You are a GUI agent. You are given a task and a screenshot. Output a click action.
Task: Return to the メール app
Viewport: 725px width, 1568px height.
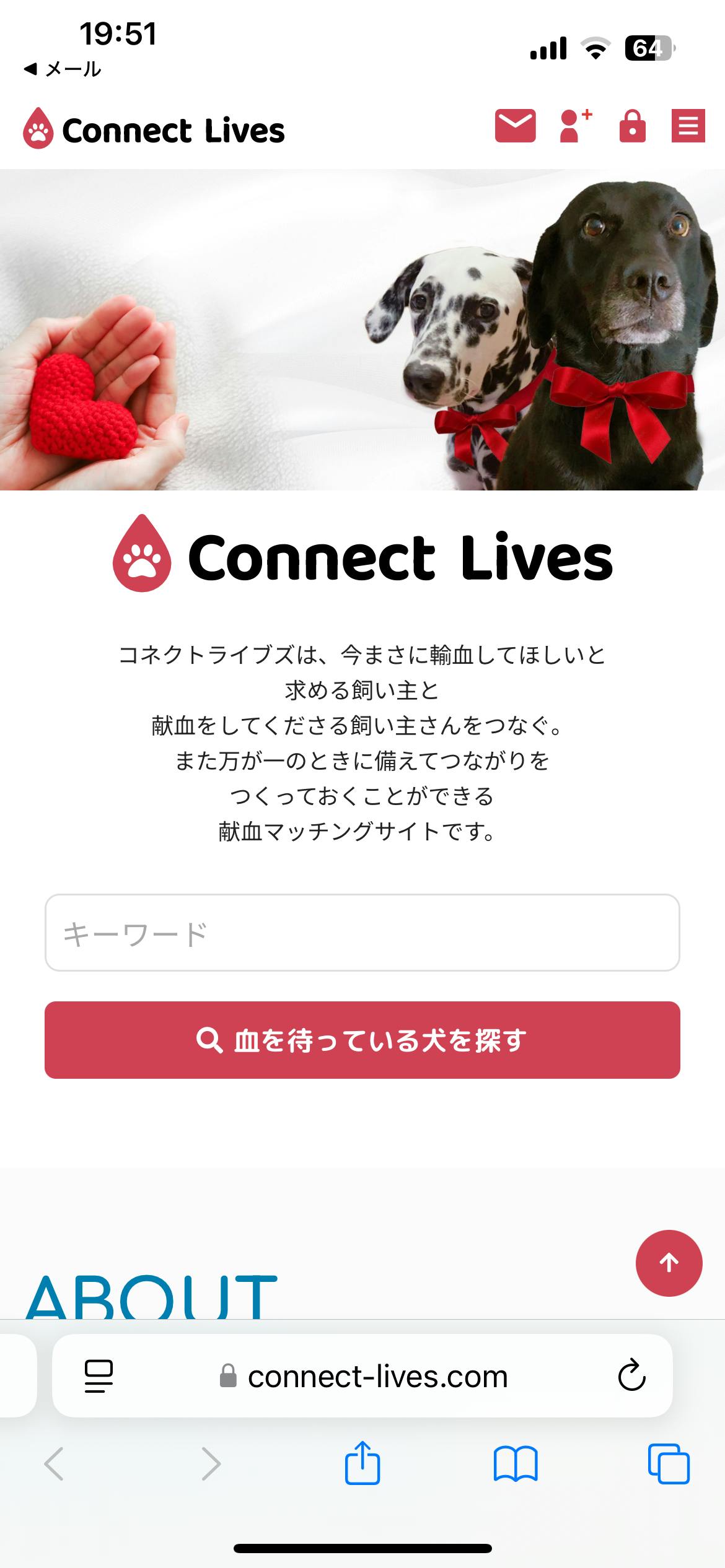62,69
